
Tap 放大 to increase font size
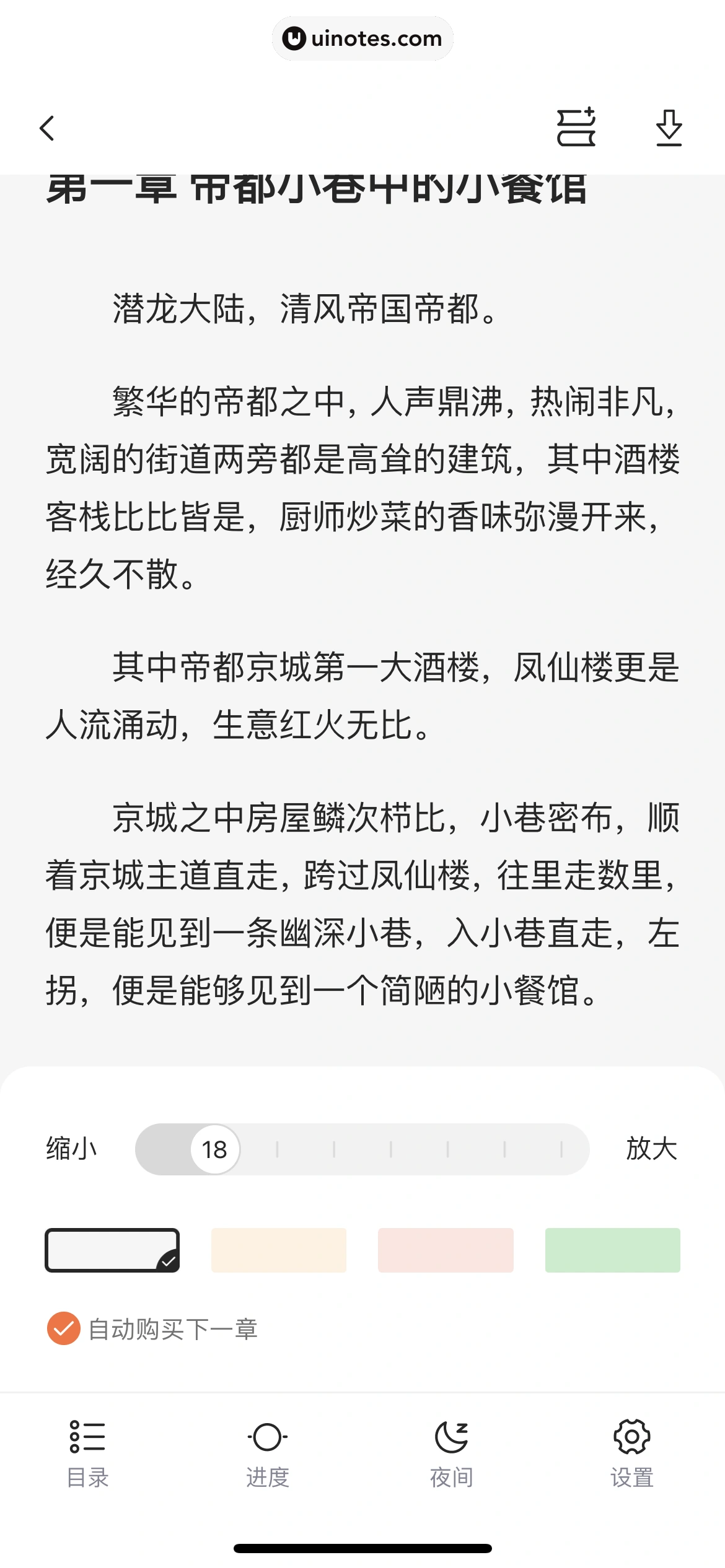pos(652,1149)
